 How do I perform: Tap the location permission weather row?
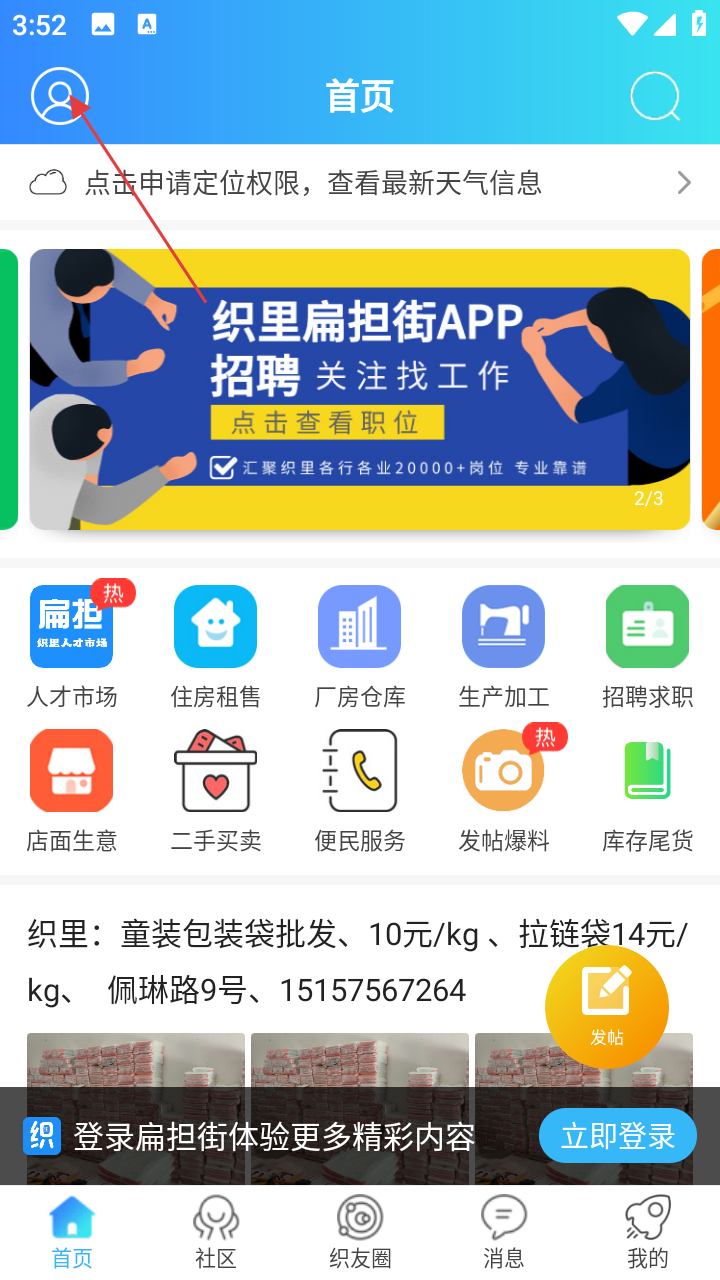pos(360,183)
